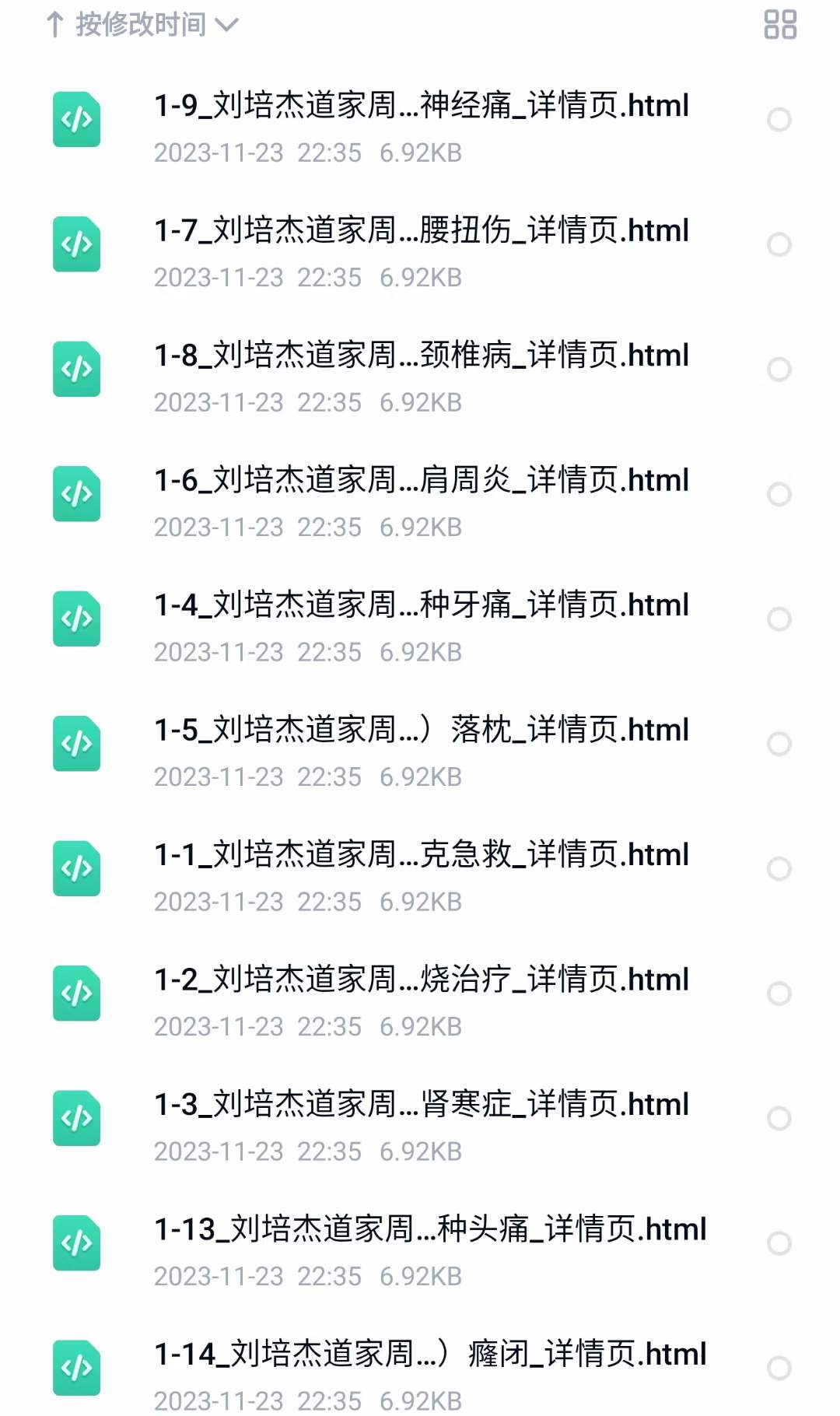Select the circle for file 1-7

coord(779,244)
